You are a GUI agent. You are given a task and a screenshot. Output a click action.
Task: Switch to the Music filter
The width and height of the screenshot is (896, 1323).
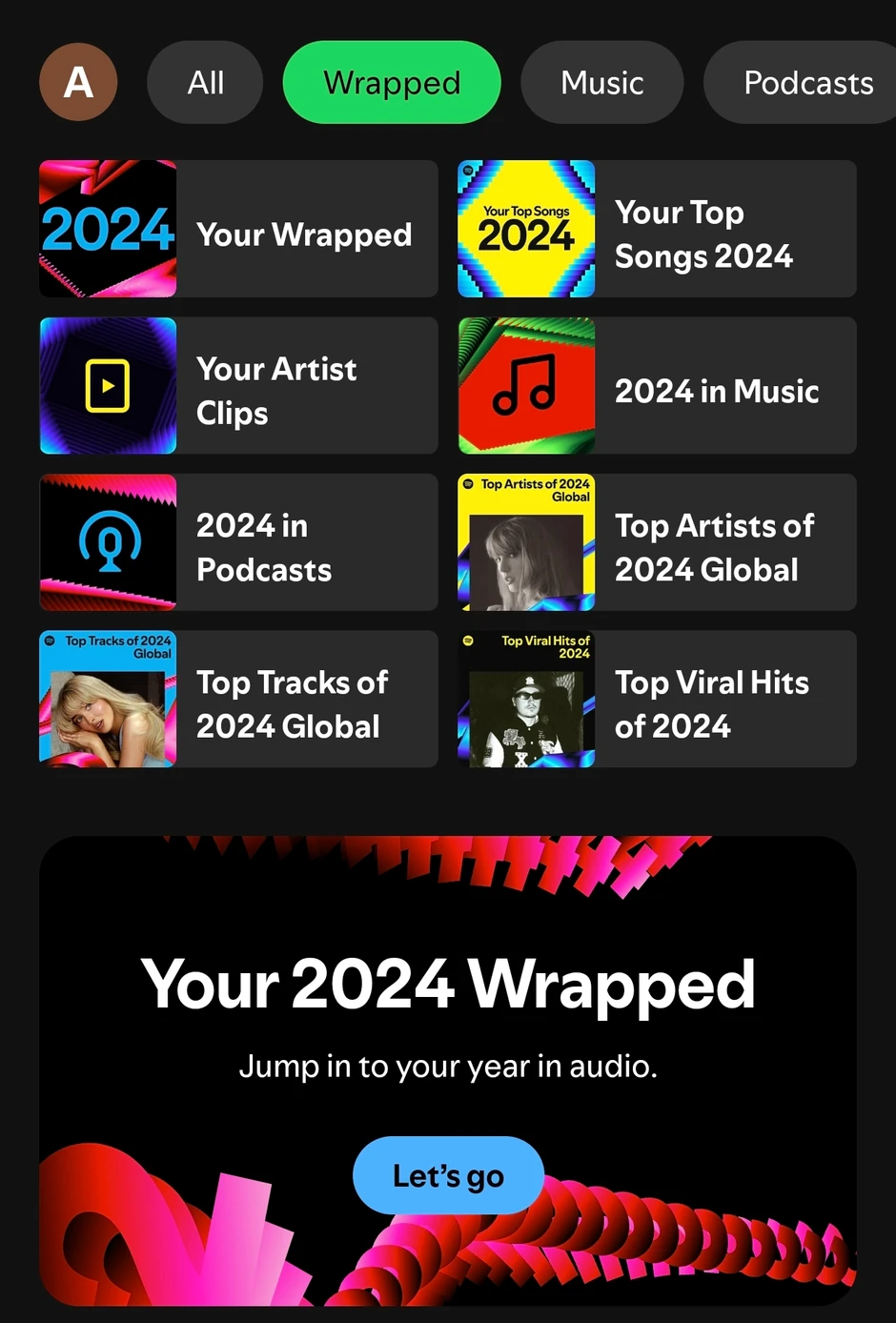(x=601, y=83)
